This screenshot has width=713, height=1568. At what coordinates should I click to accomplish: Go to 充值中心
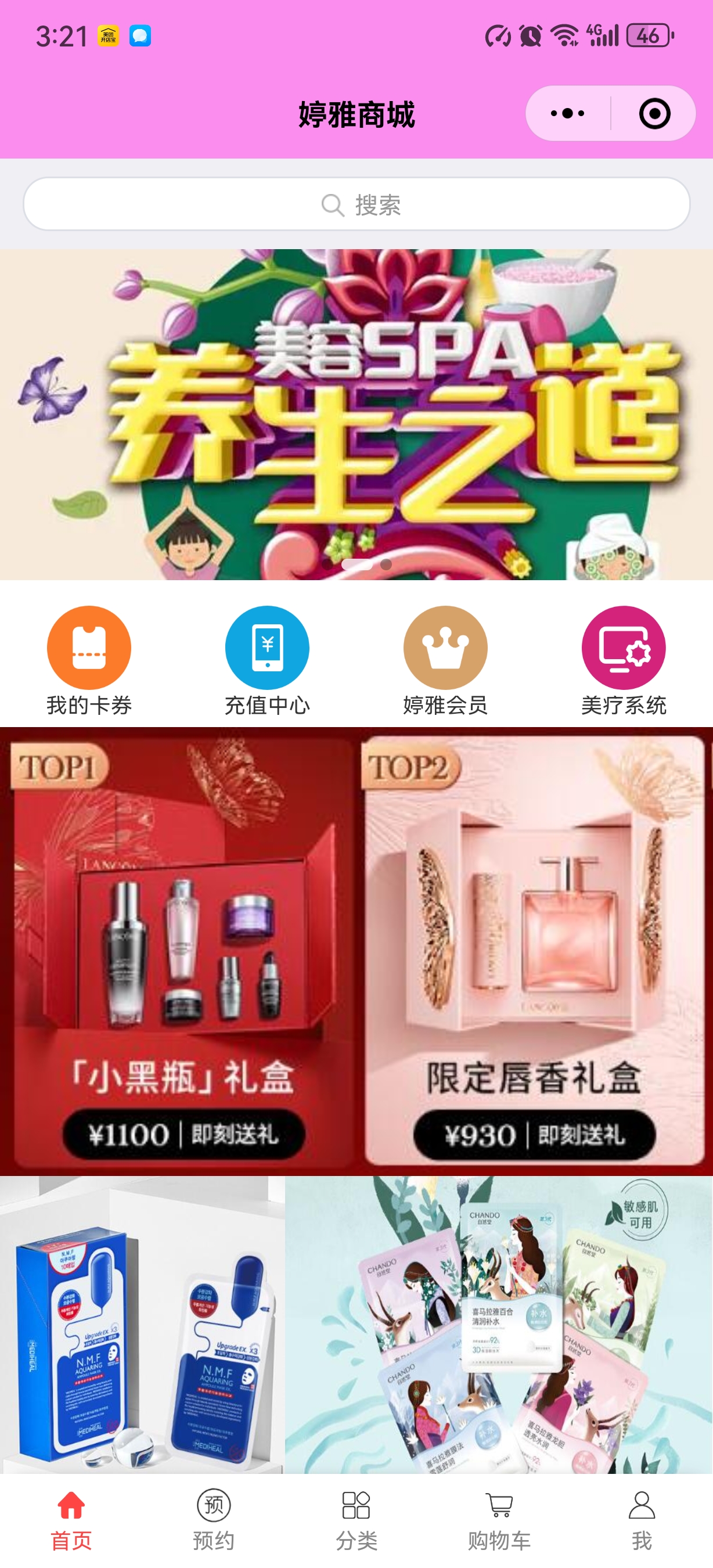267,660
